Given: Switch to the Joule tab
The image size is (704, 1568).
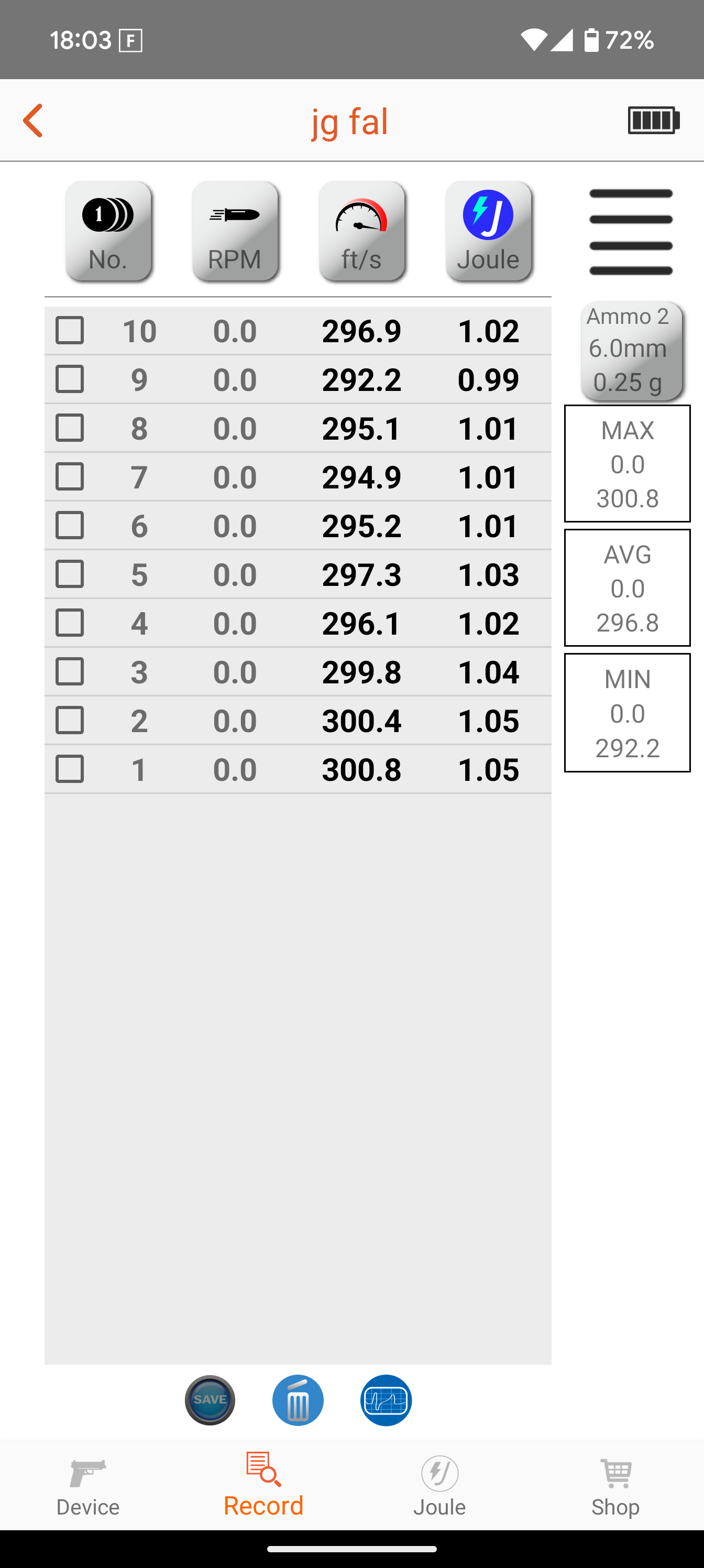Looking at the screenshot, I should pyautogui.click(x=439, y=1486).
